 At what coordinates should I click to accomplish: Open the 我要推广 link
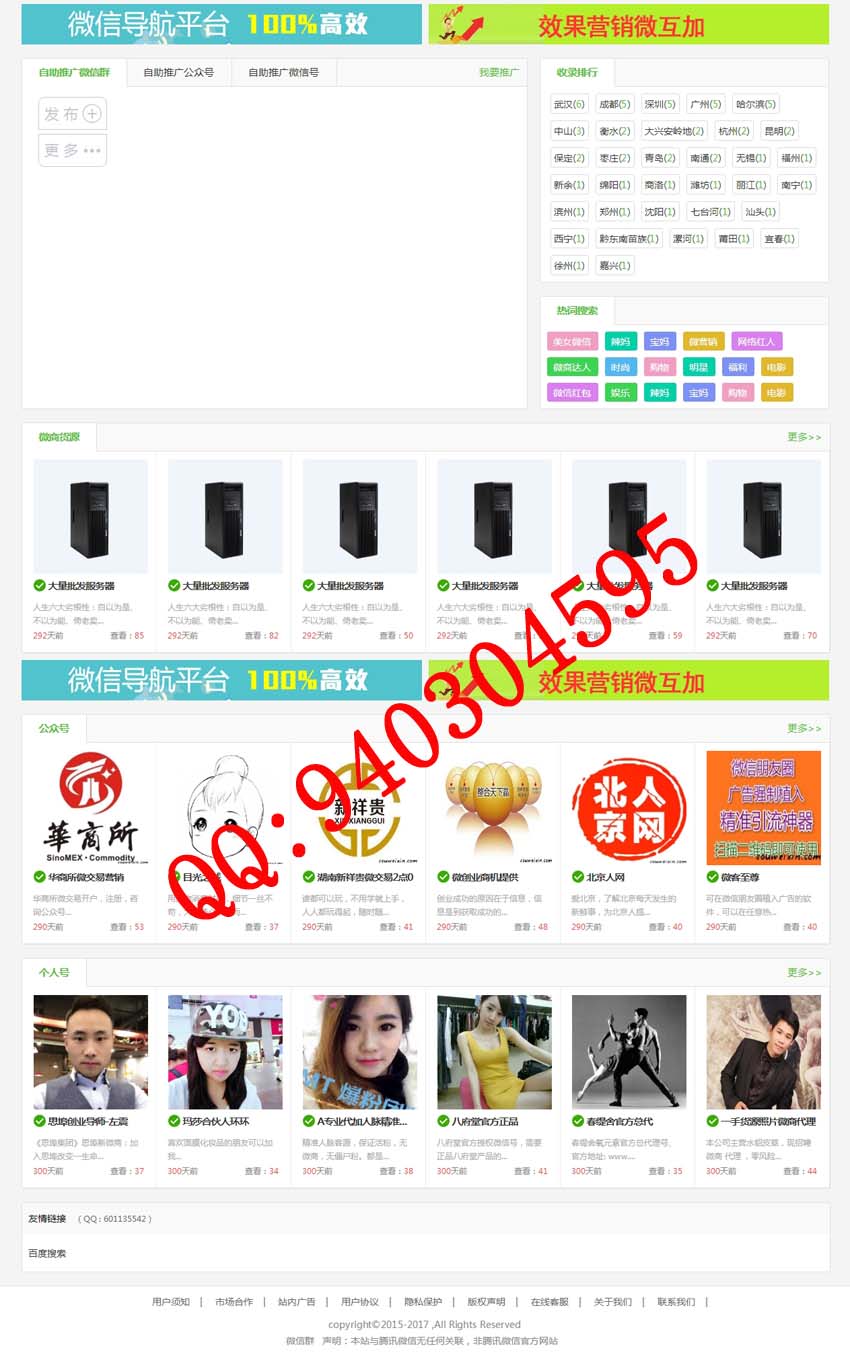tap(498, 73)
